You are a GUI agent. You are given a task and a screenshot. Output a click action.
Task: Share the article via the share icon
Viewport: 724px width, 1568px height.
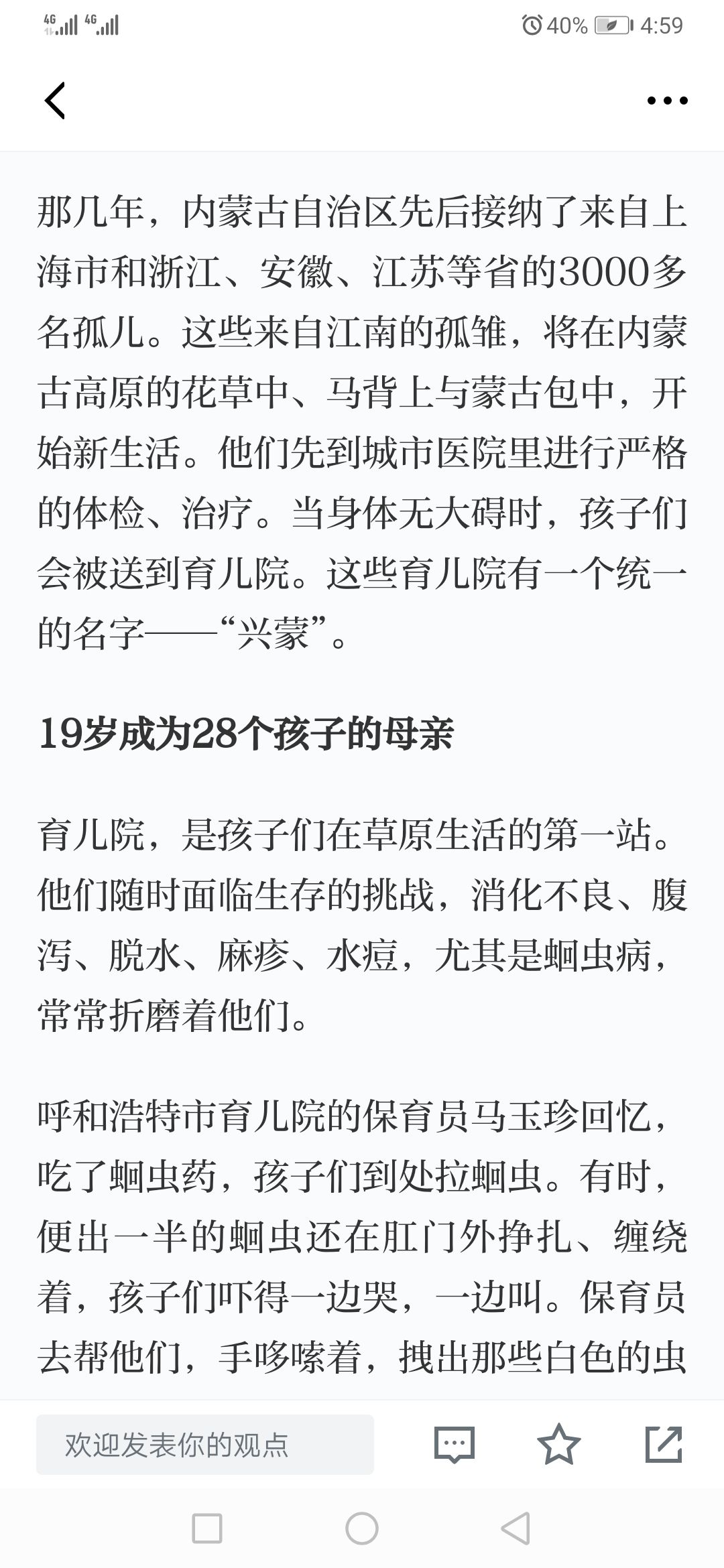664,1444
